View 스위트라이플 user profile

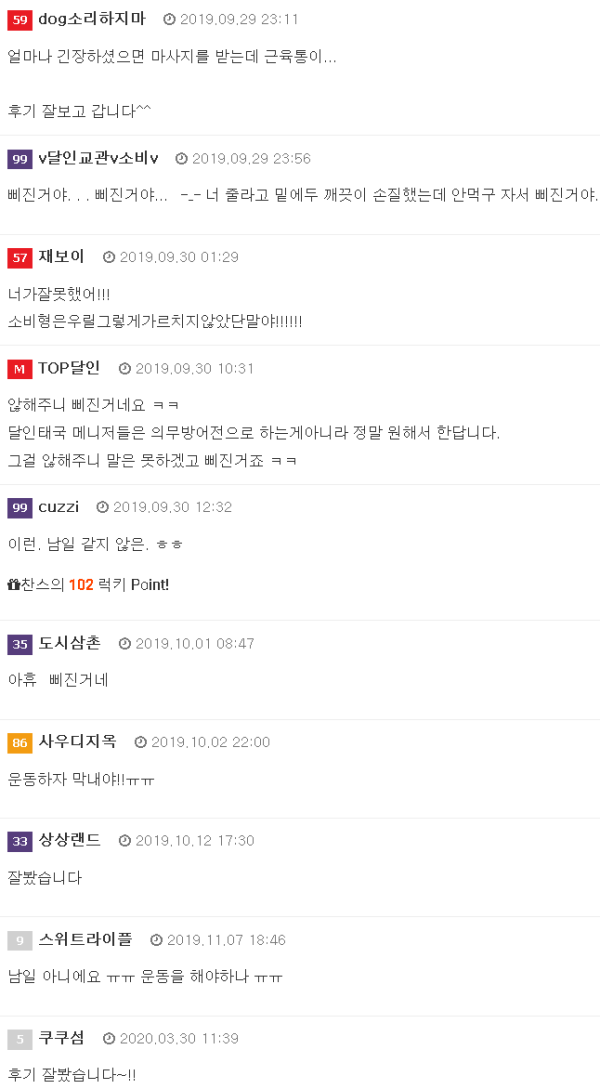point(85,940)
